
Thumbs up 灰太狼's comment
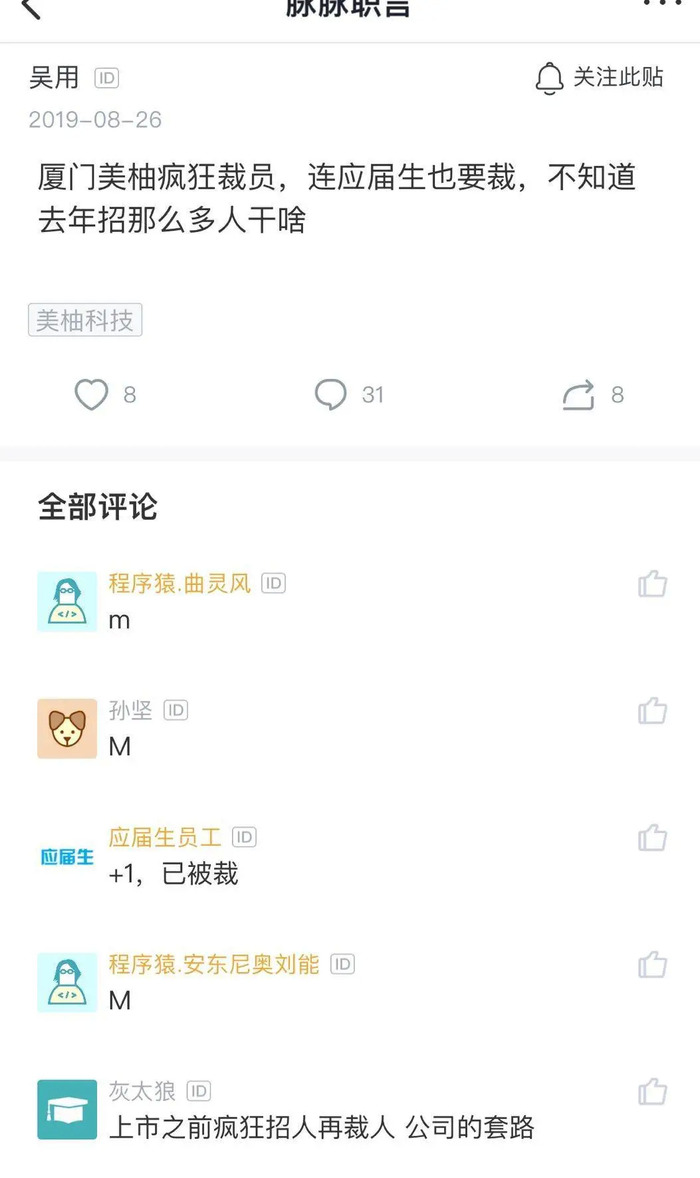click(x=652, y=1092)
